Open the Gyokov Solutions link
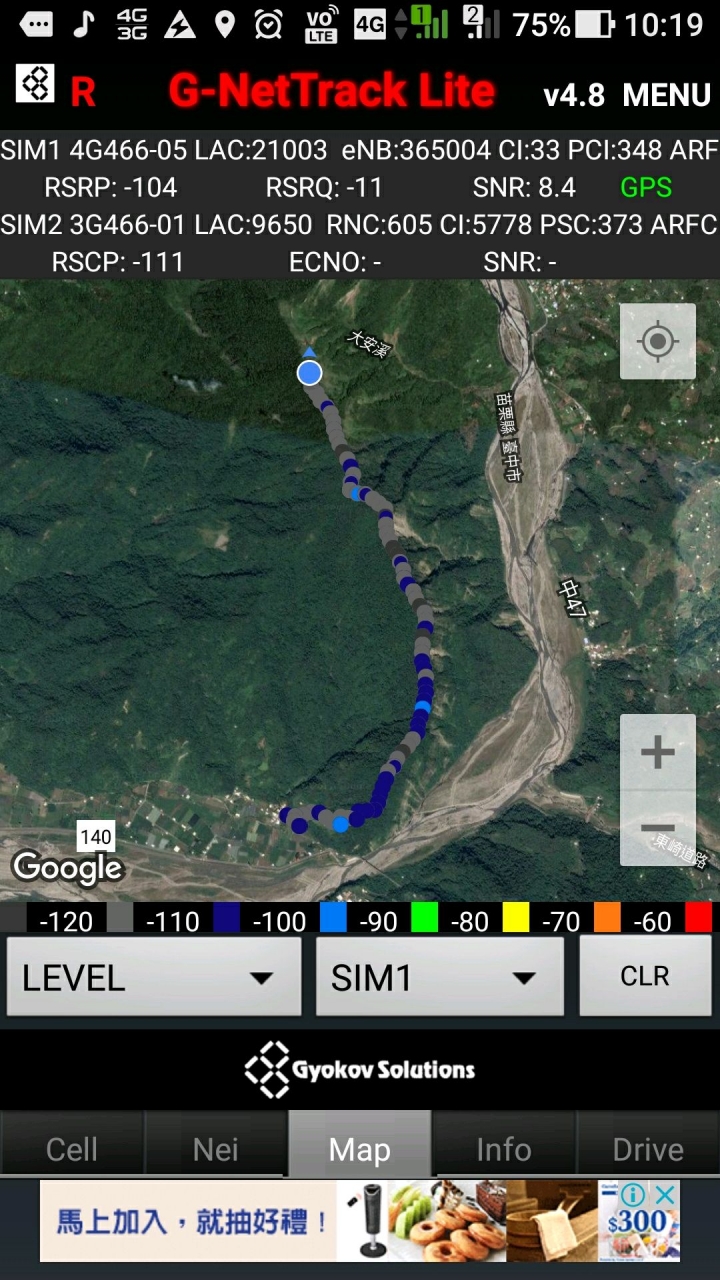Viewport: 720px width, 1280px height. (360, 1069)
